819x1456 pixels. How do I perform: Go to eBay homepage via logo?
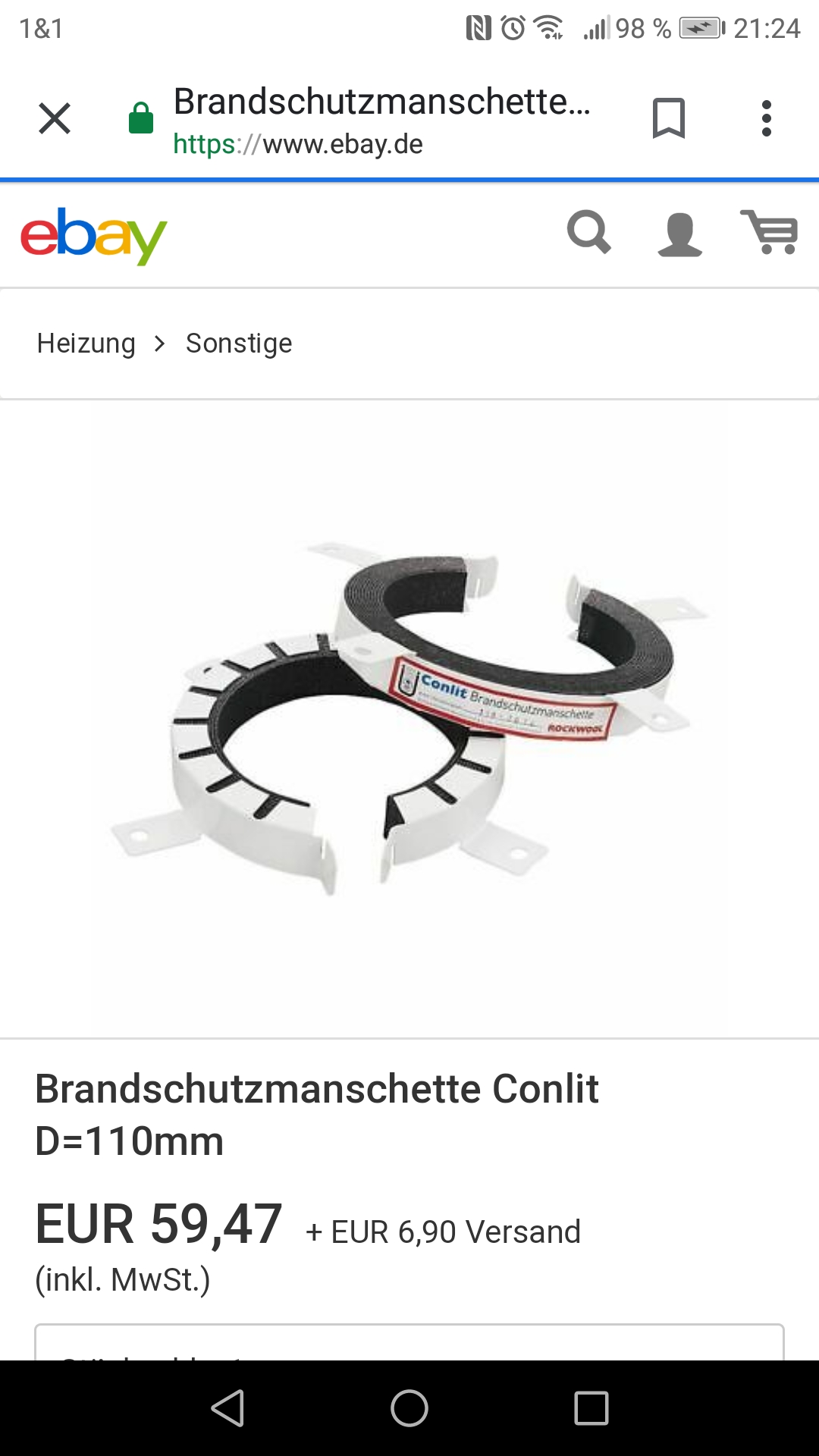point(93,236)
